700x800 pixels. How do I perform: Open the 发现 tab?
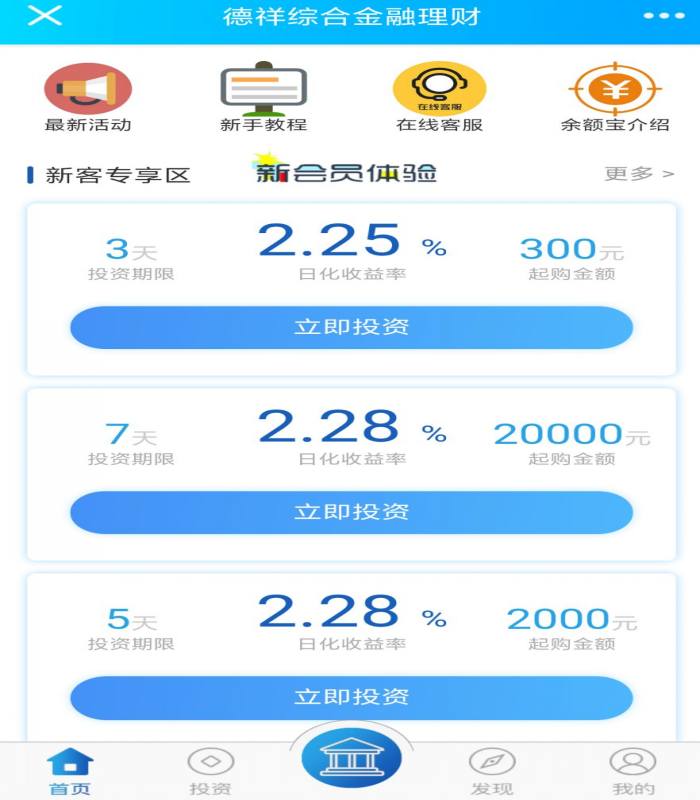click(x=492, y=772)
